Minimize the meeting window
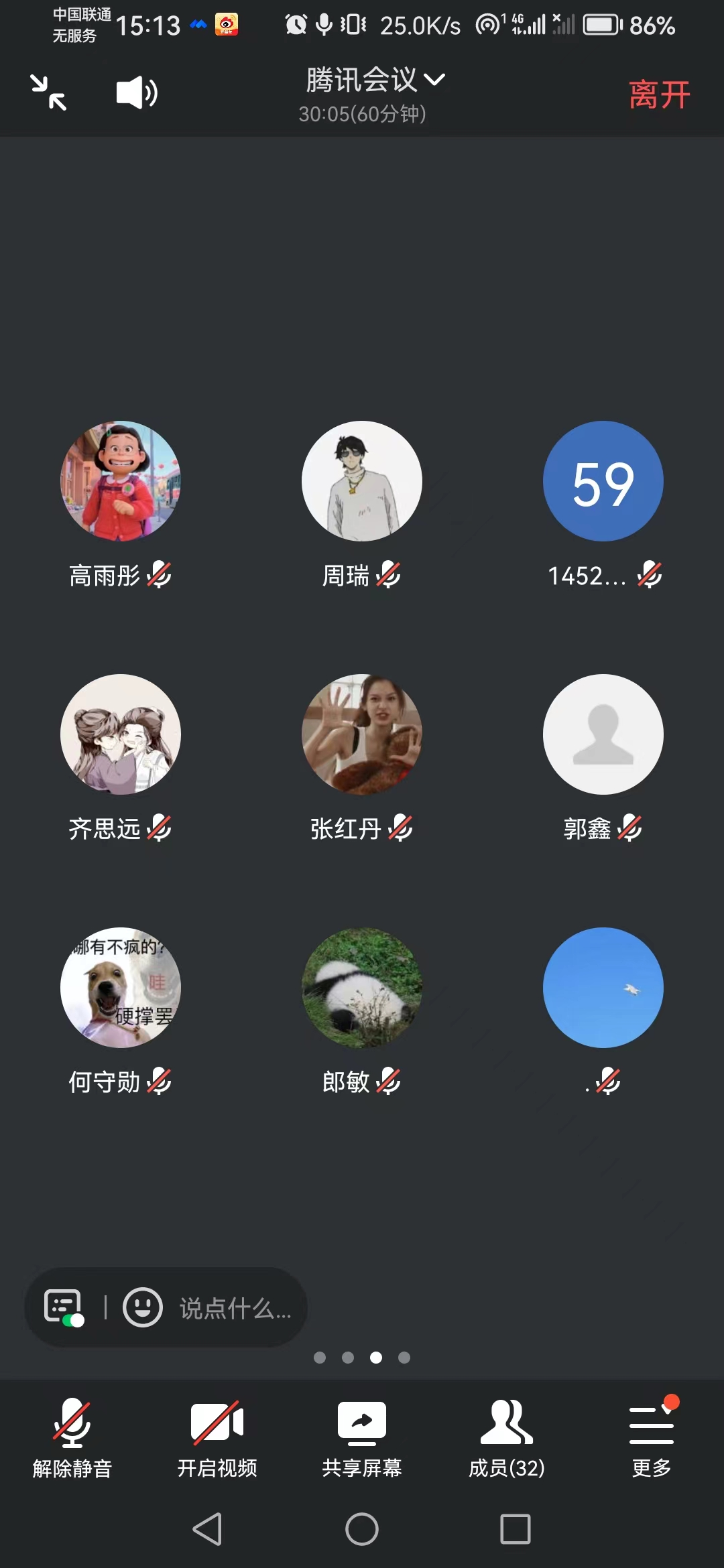The image size is (724, 1568). click(x=48, y=92)
